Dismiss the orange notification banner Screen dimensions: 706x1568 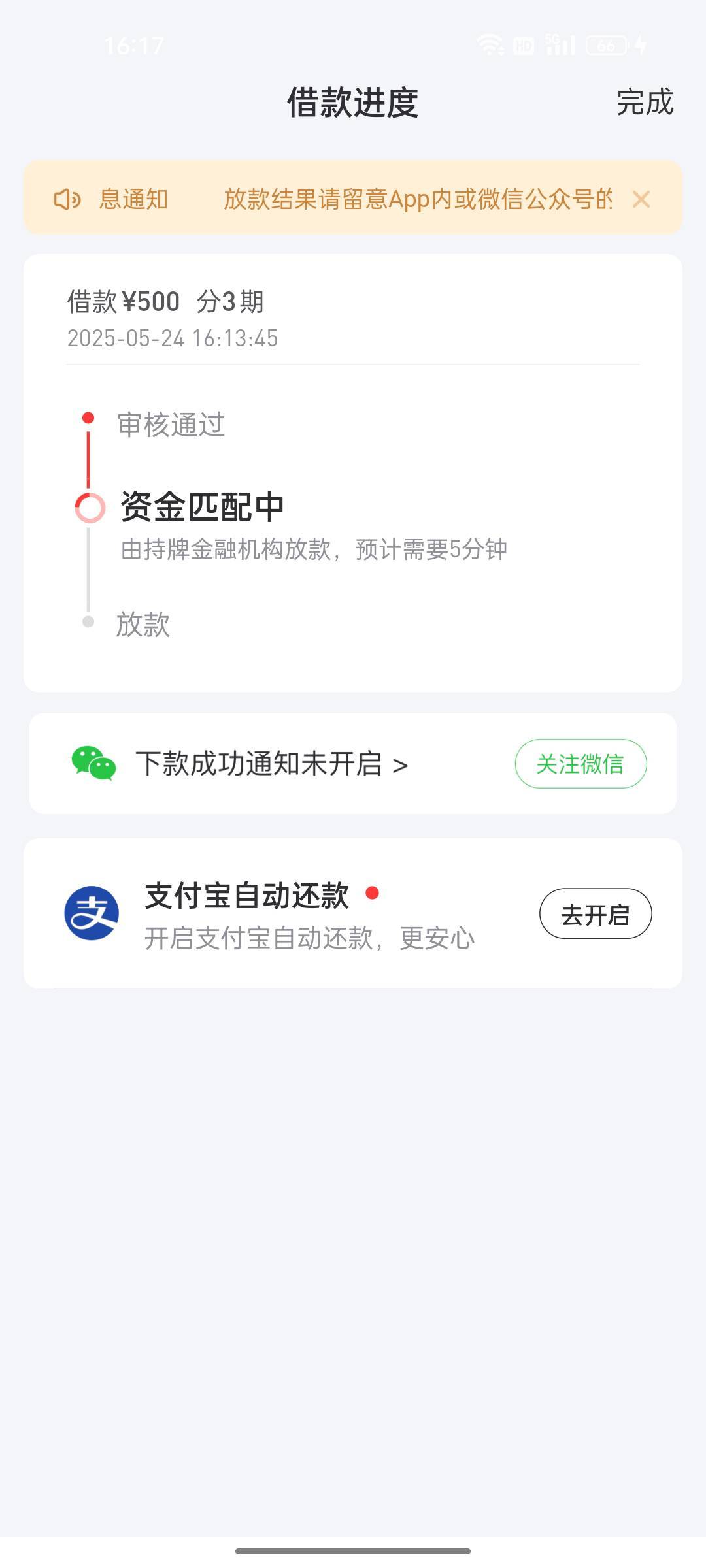coord(641,199)
